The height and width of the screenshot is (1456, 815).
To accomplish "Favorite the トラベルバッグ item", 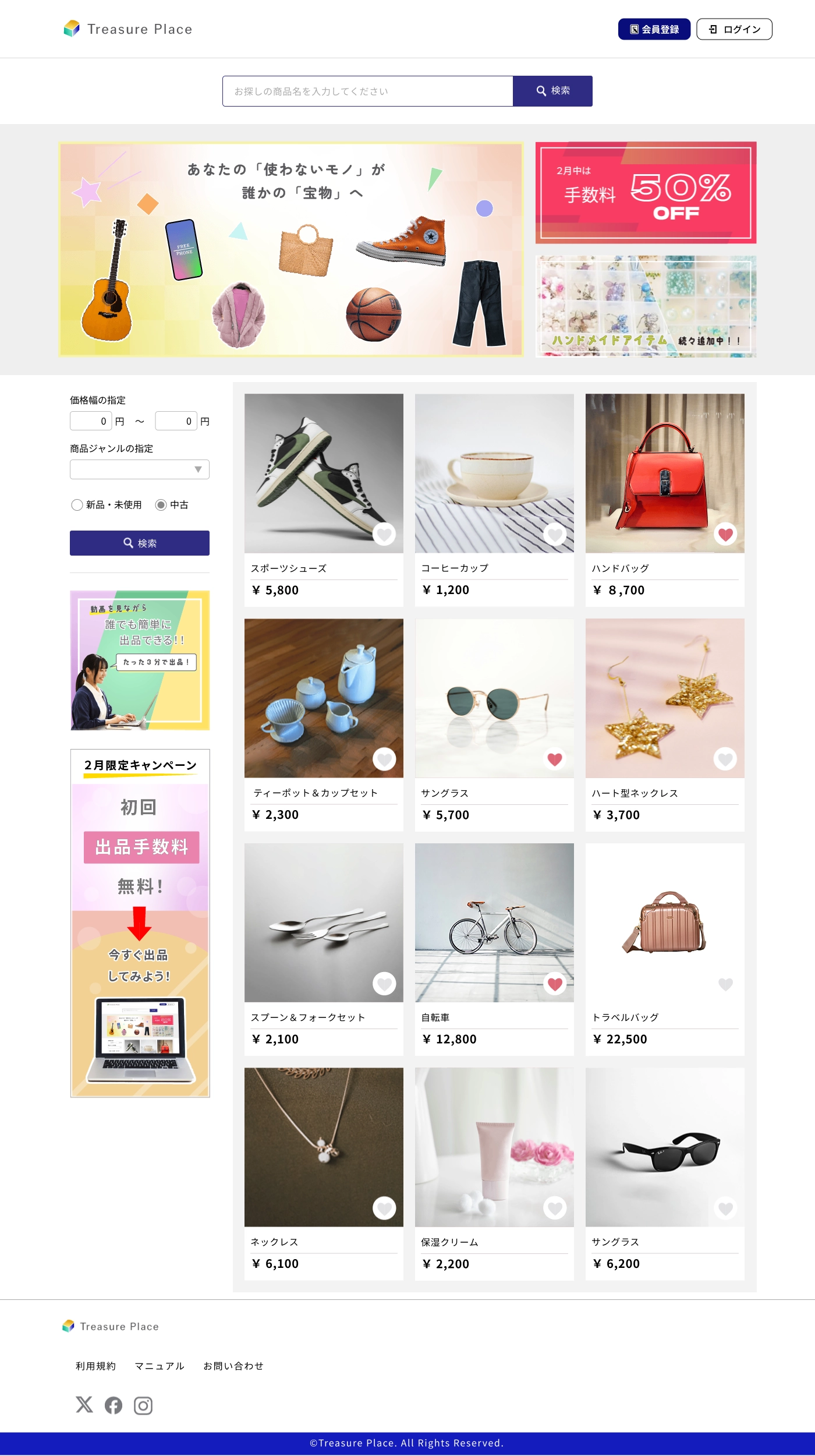I will tap(725, 984).
